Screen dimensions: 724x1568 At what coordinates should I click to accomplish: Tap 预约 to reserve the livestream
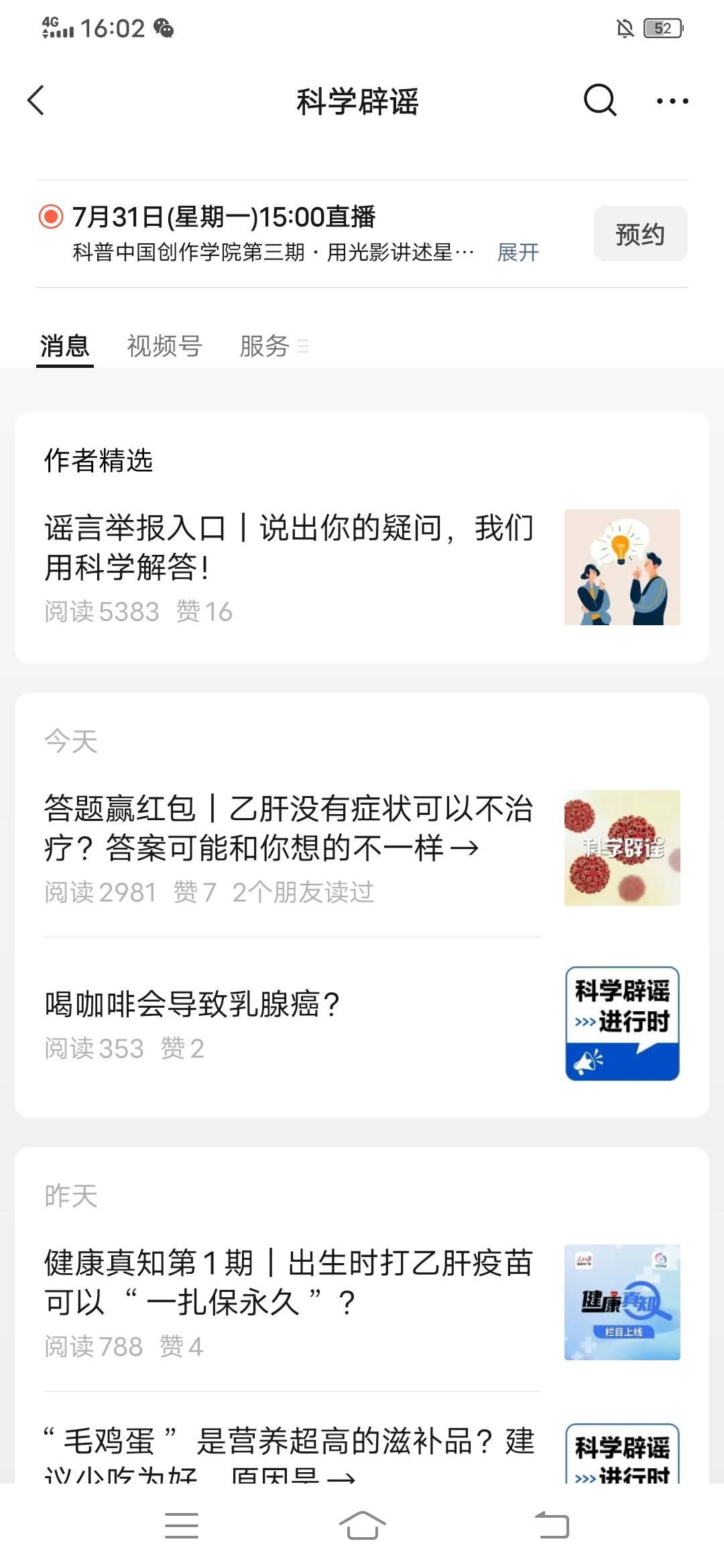coord(640,234)
